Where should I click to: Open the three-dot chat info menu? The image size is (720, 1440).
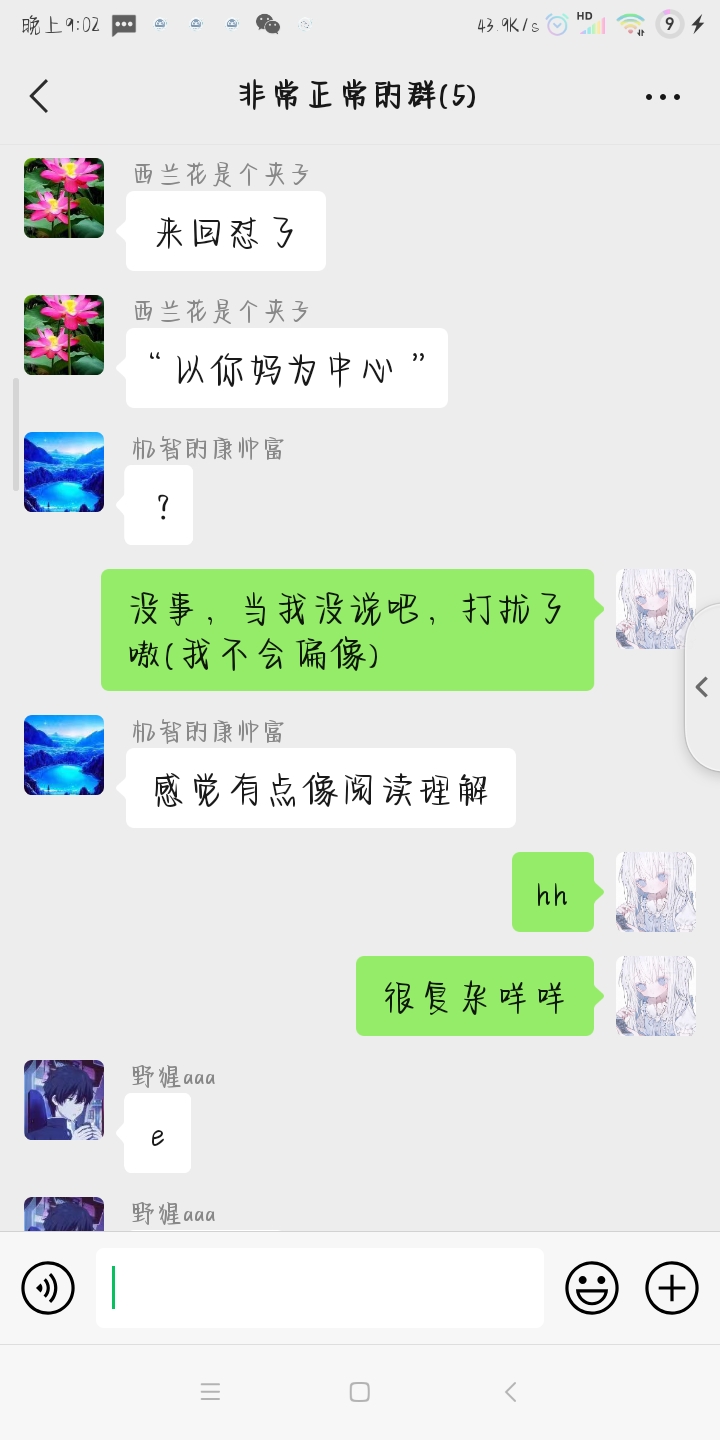[663, 97]
